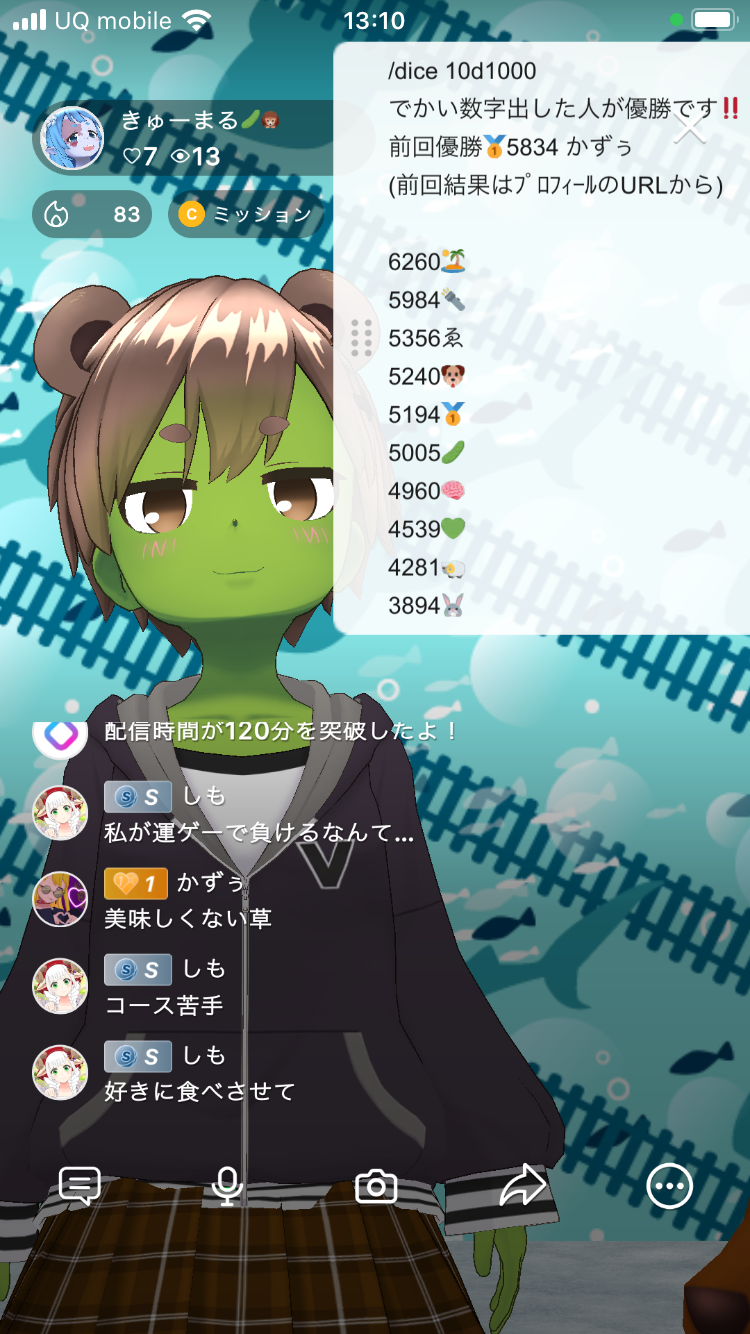
Task: Tap the flame counter showing 83
Action: coord(92,215)
